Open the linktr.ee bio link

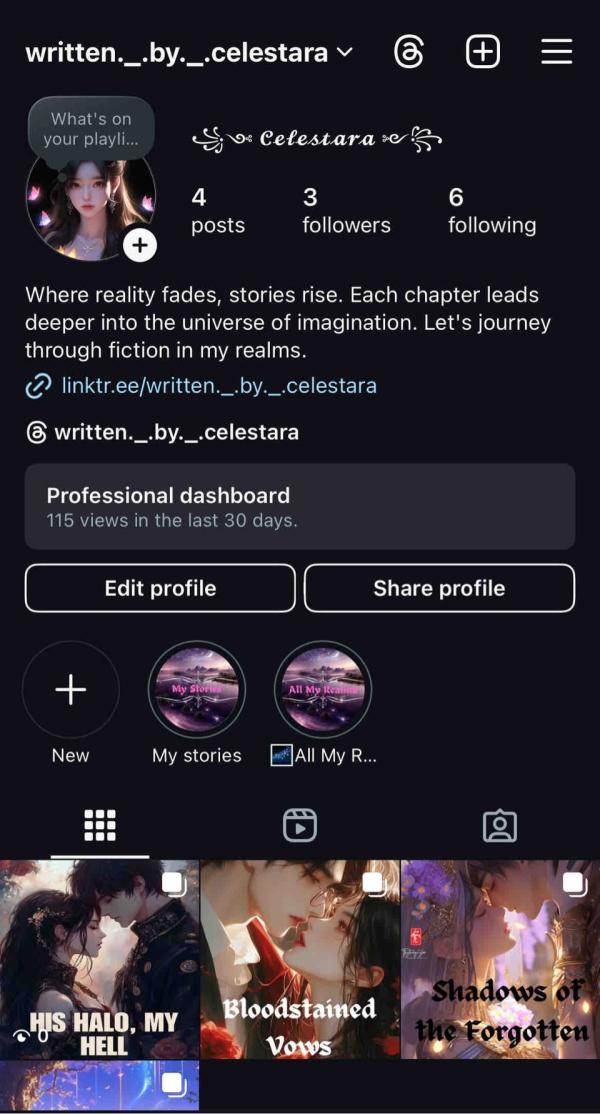tap(218, 385)
